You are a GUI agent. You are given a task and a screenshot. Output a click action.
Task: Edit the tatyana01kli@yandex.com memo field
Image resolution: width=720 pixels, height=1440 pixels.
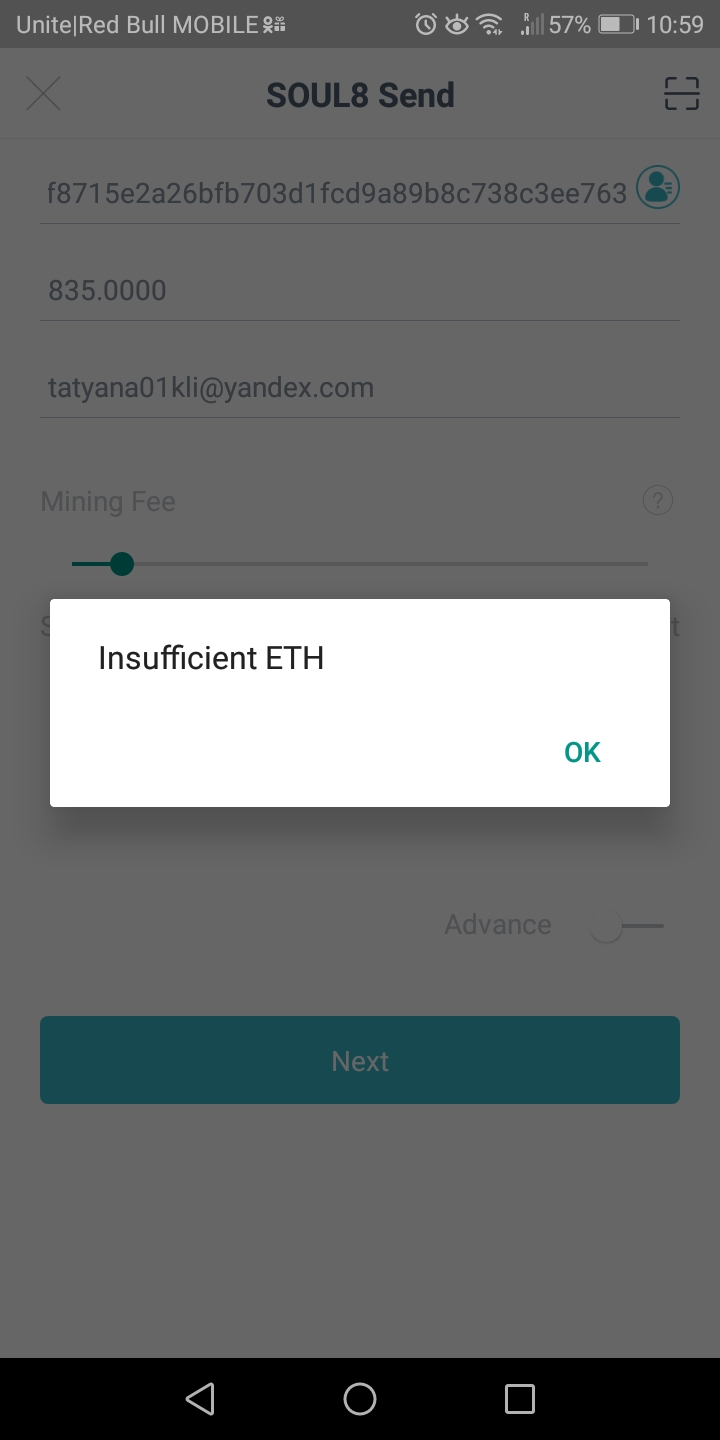click(x=360, y=388)
